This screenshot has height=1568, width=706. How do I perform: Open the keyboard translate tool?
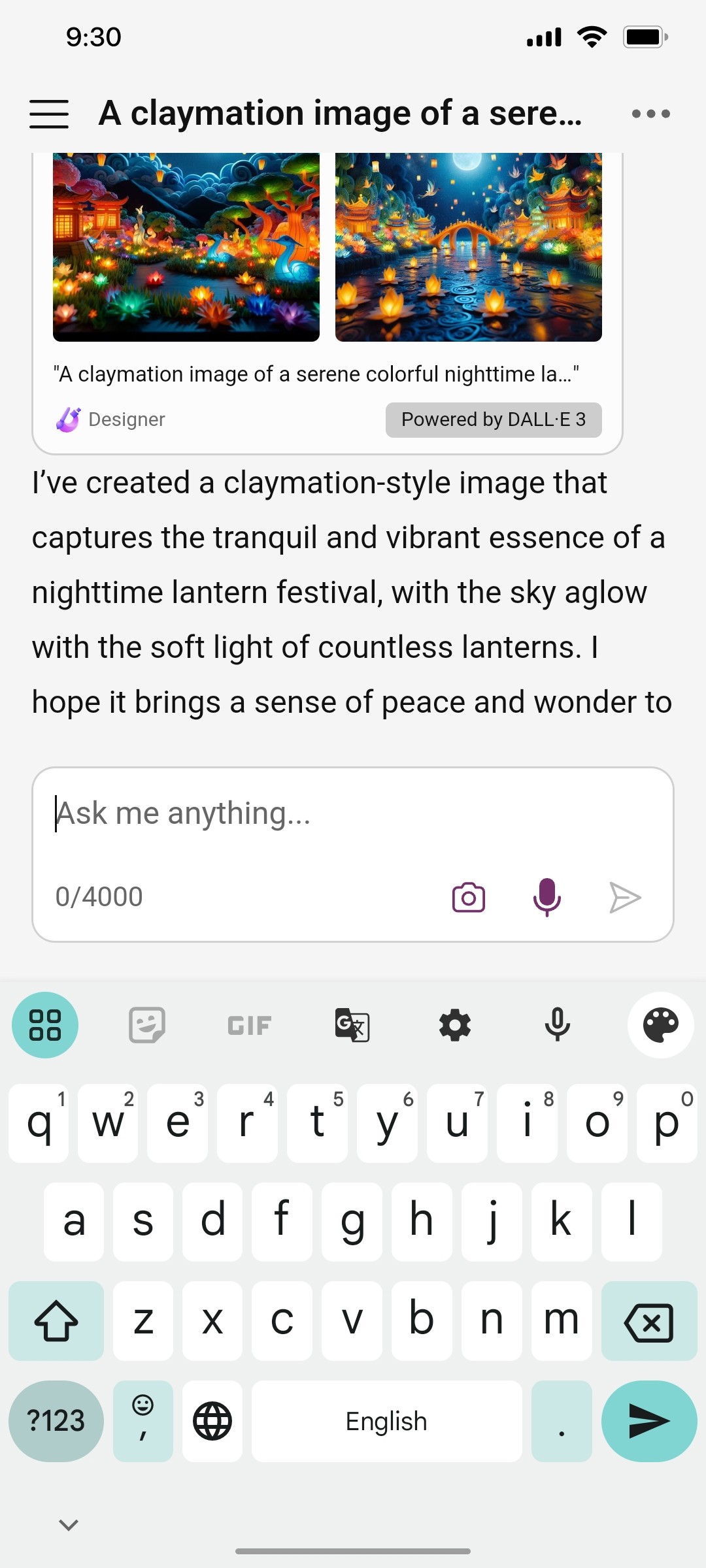click(x=352, y=1025)
